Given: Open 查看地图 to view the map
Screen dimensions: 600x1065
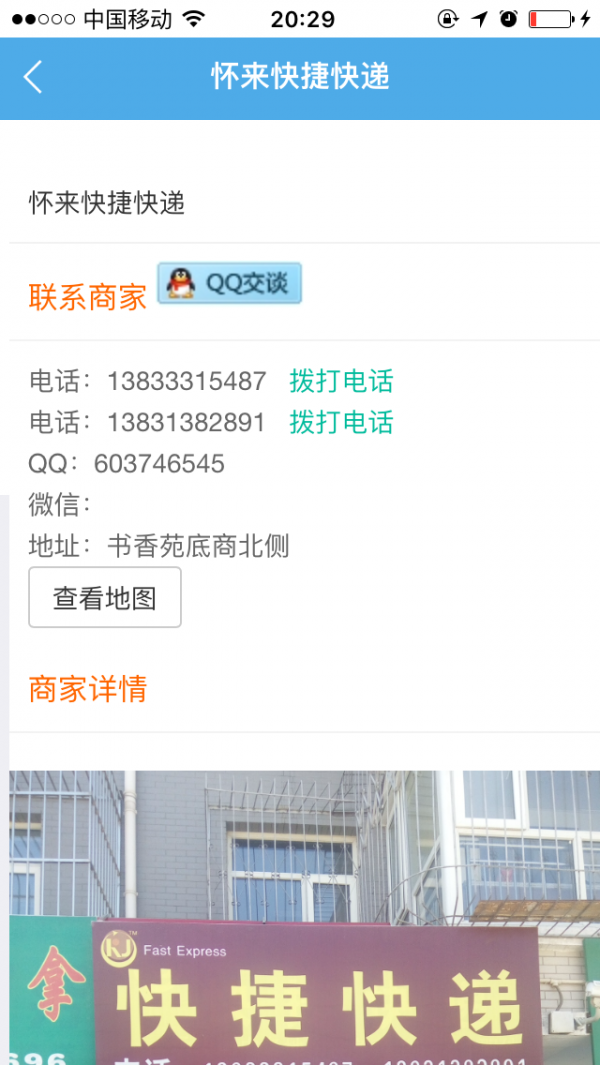Looking at the screenshot, I should click(x=105, y=598).
